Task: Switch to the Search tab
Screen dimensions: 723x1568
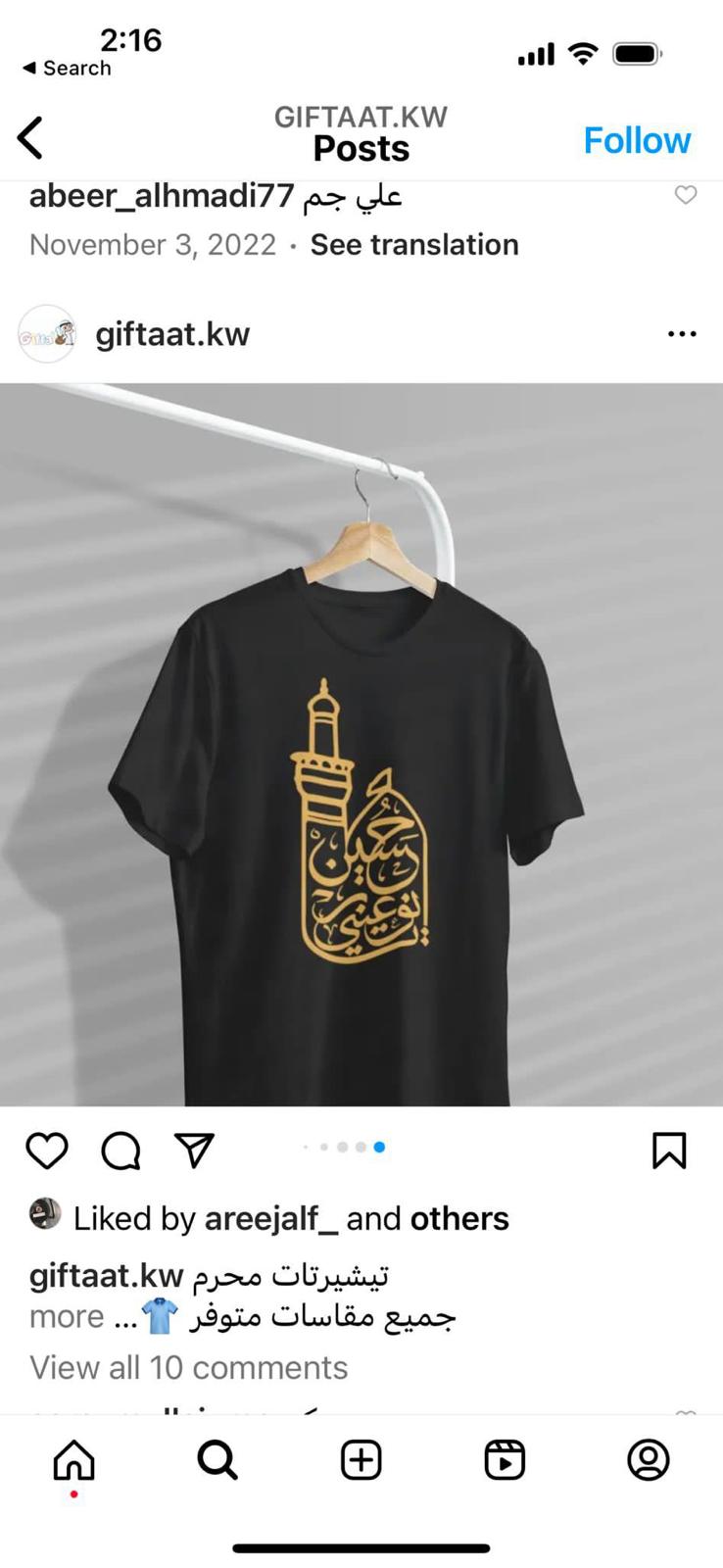Action: (217, 1460)
